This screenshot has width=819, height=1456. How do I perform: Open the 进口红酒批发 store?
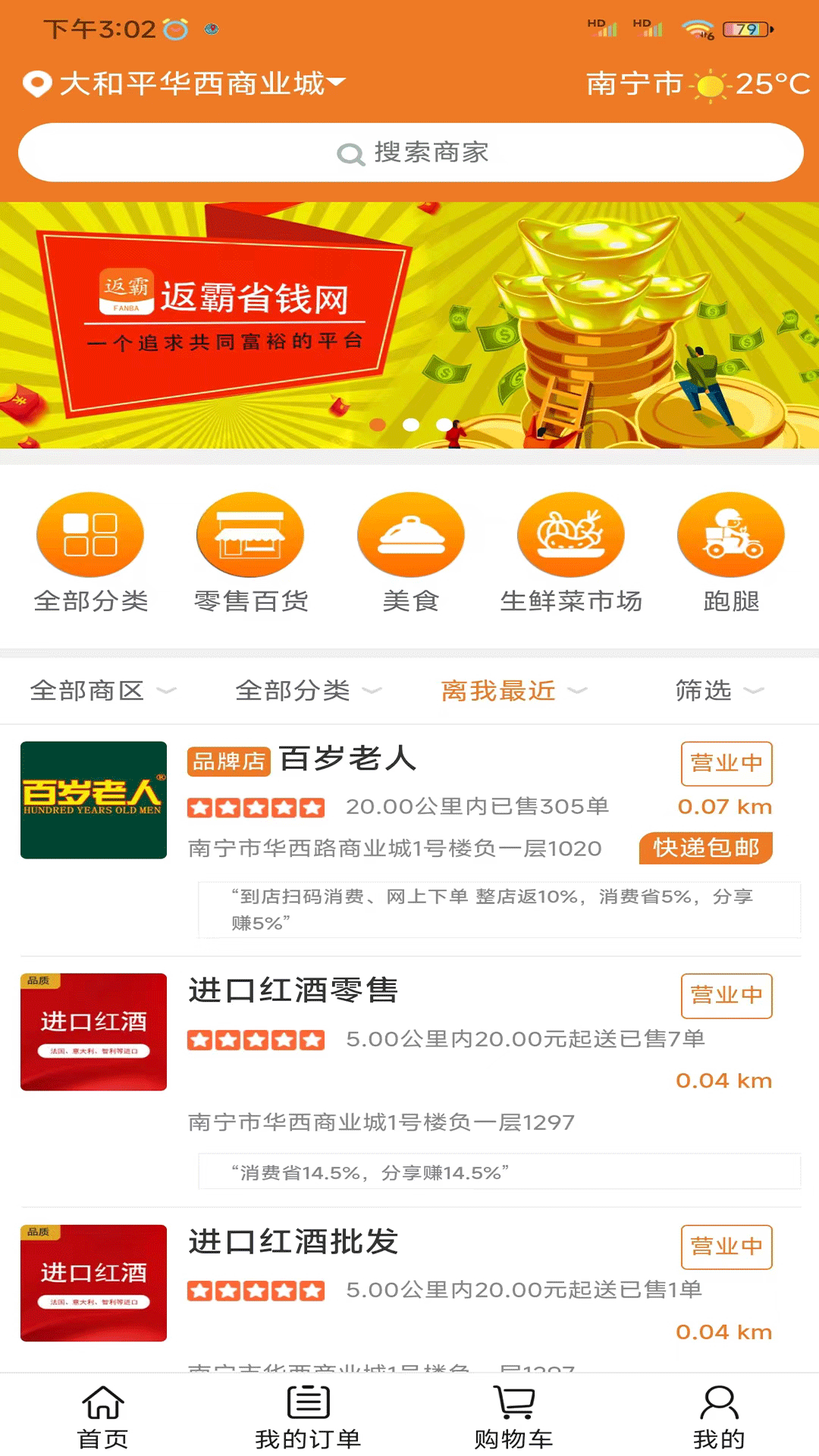pyautogui.click(x=293, y=1242)
